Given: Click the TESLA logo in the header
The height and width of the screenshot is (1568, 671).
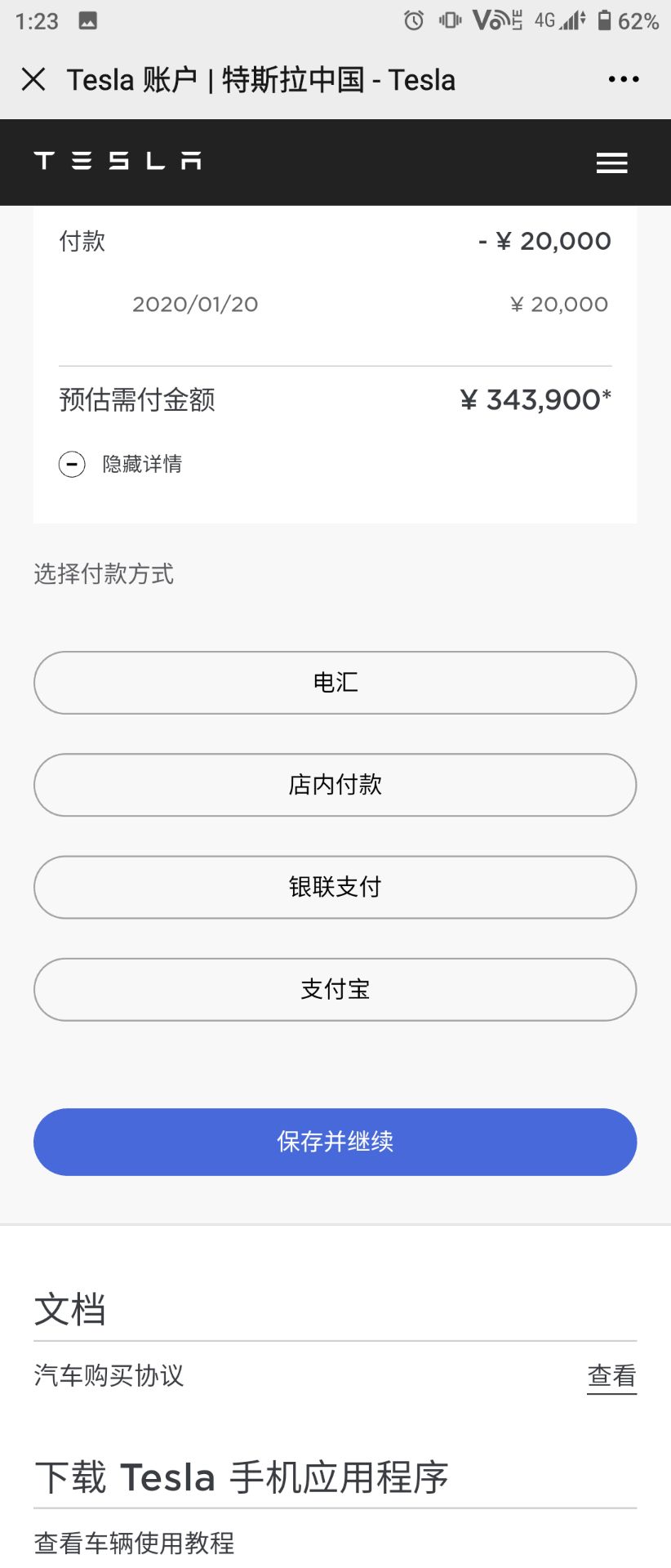Looking at the screenshot, I should point(117,160).
